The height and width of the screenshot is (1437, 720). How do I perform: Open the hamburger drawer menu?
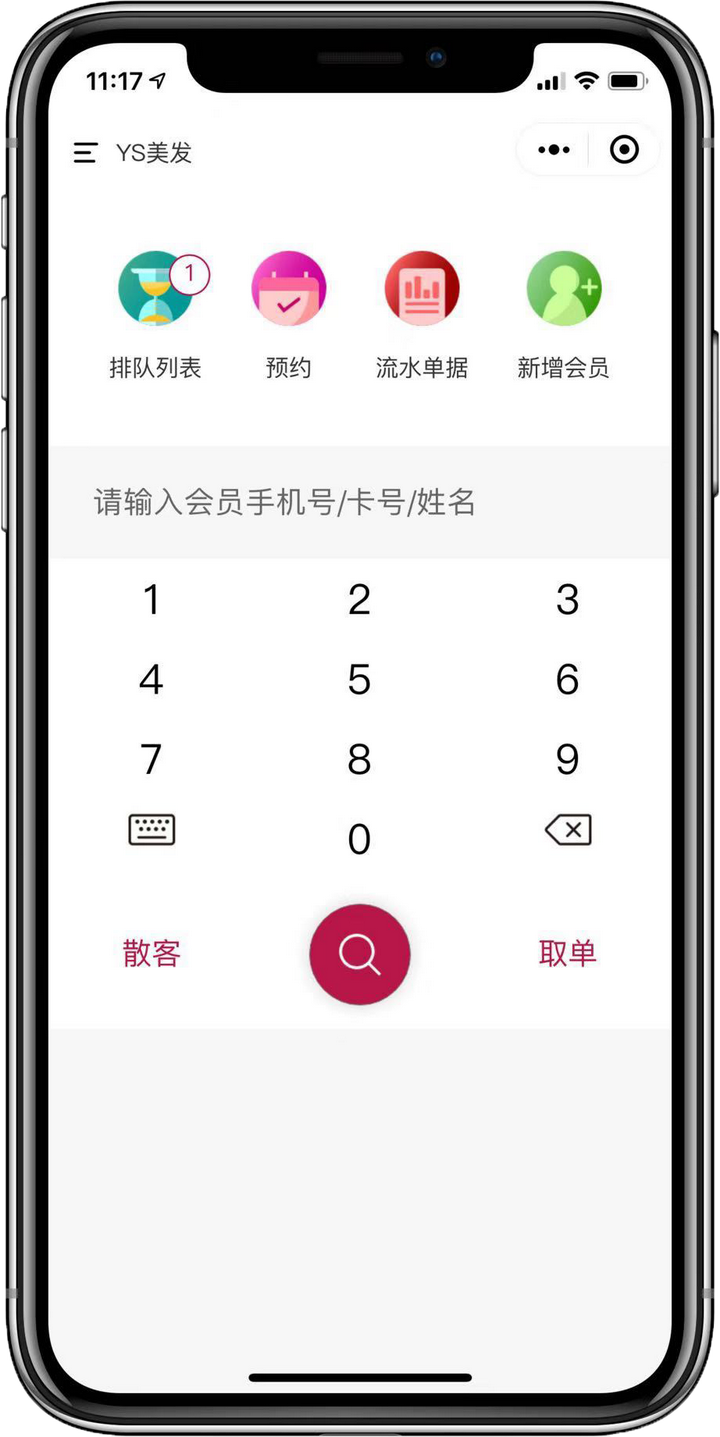[x=85, y=153]
